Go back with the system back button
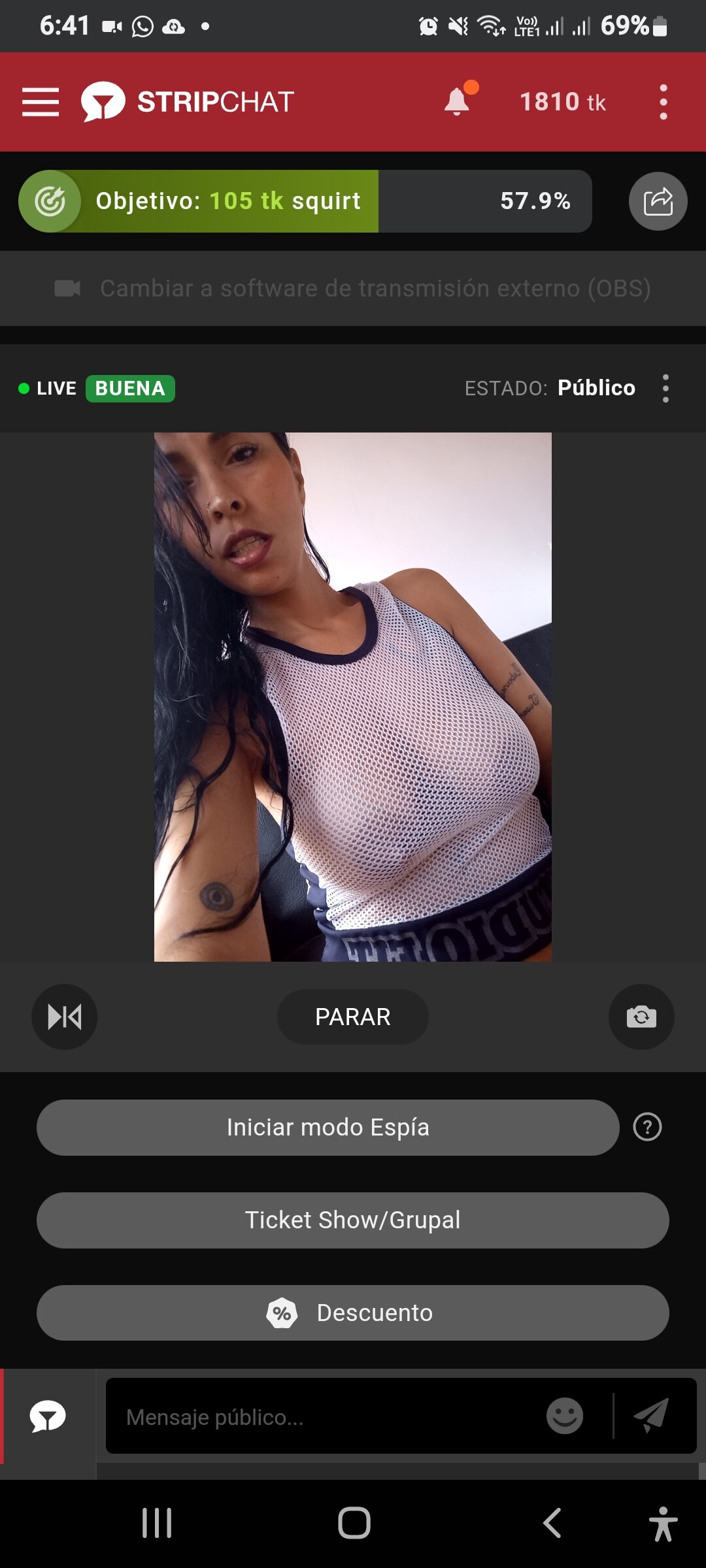Viewport: 706px width, 1568px height. [x=552, y=1524]
